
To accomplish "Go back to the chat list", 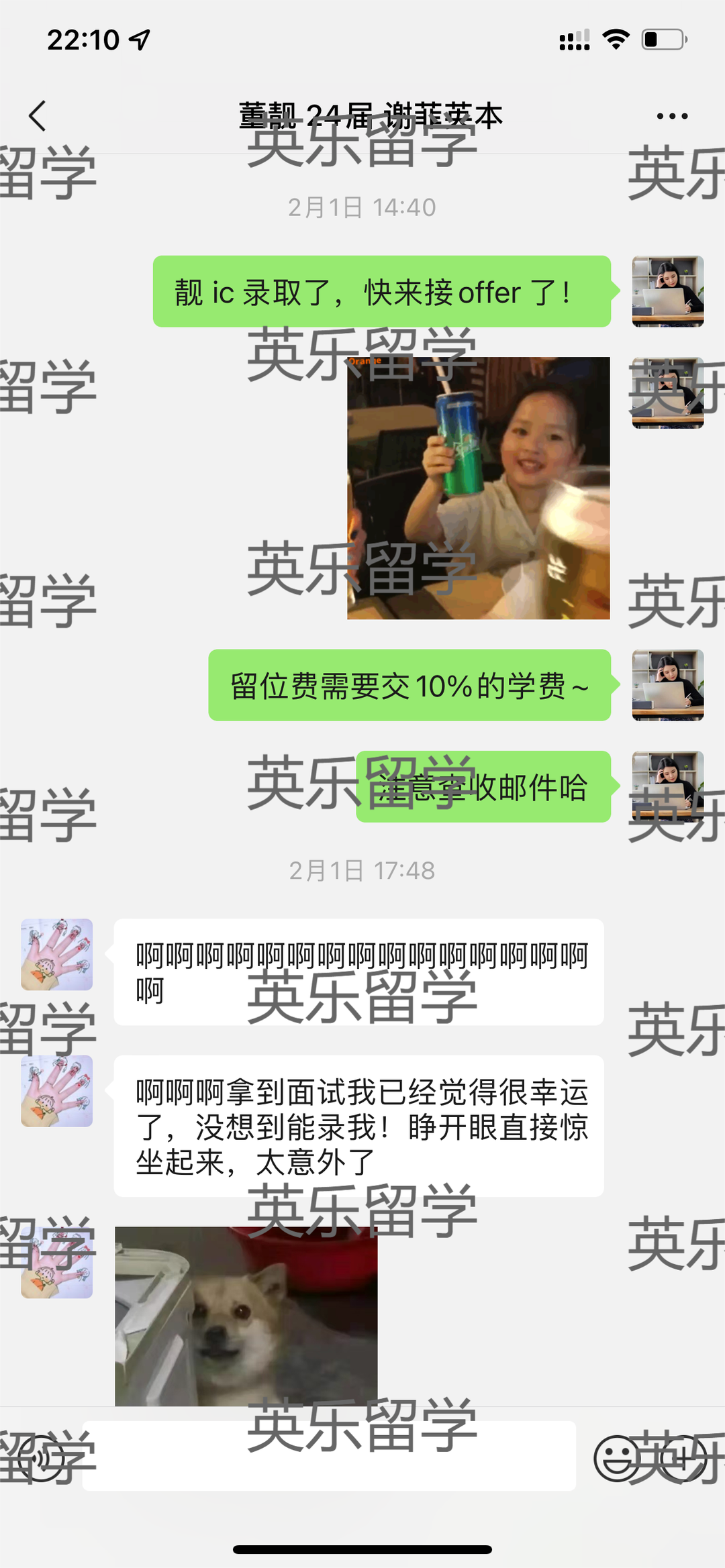I will 38,116.
